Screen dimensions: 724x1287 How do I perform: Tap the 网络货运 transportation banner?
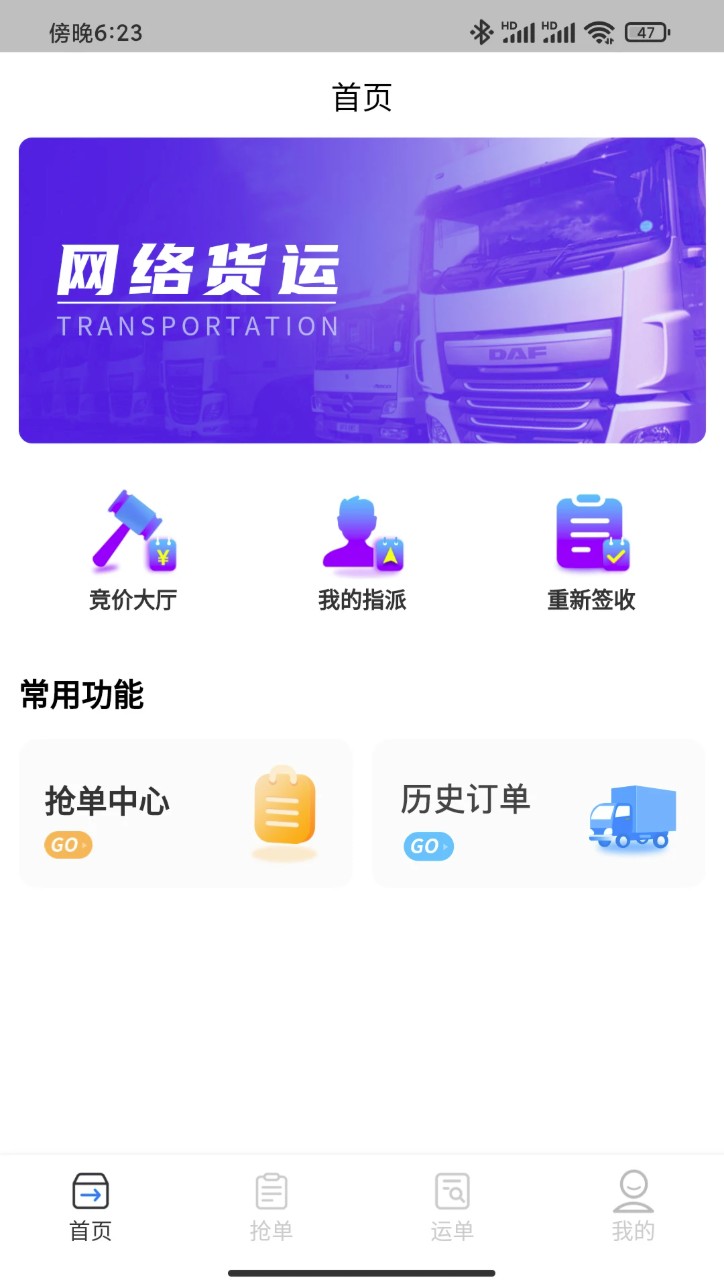coord(362,290)
